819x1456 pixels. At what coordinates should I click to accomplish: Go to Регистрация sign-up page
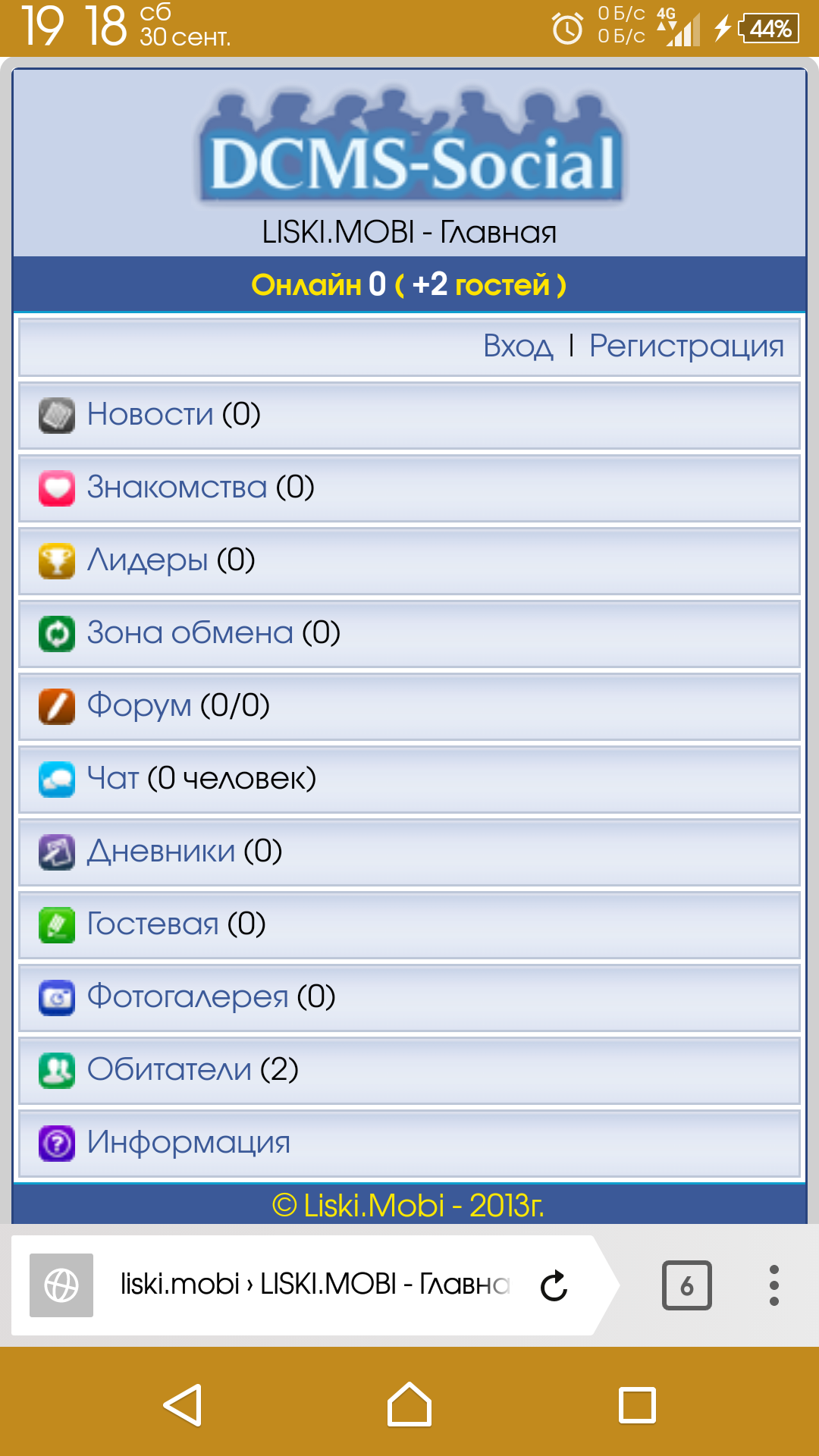tap(686, 347)
